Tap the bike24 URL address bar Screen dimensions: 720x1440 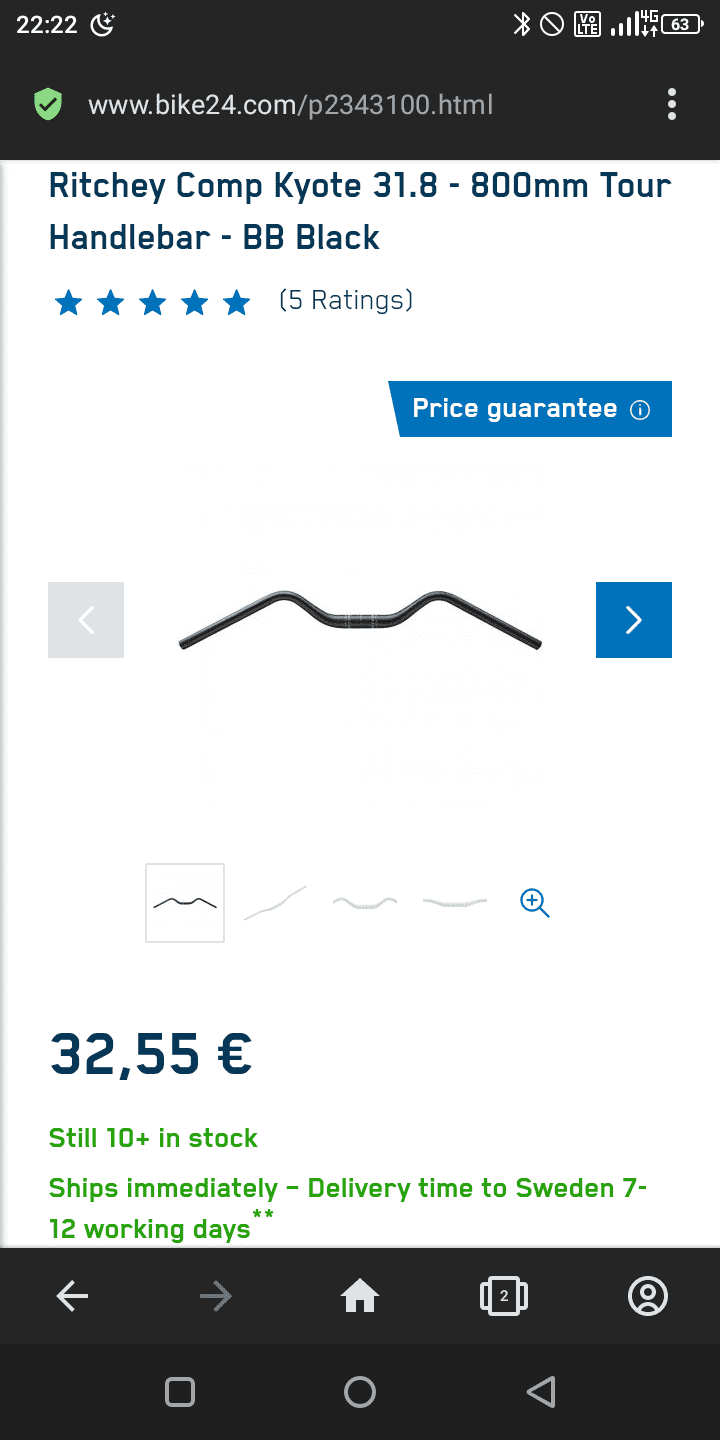click(291, 105)
